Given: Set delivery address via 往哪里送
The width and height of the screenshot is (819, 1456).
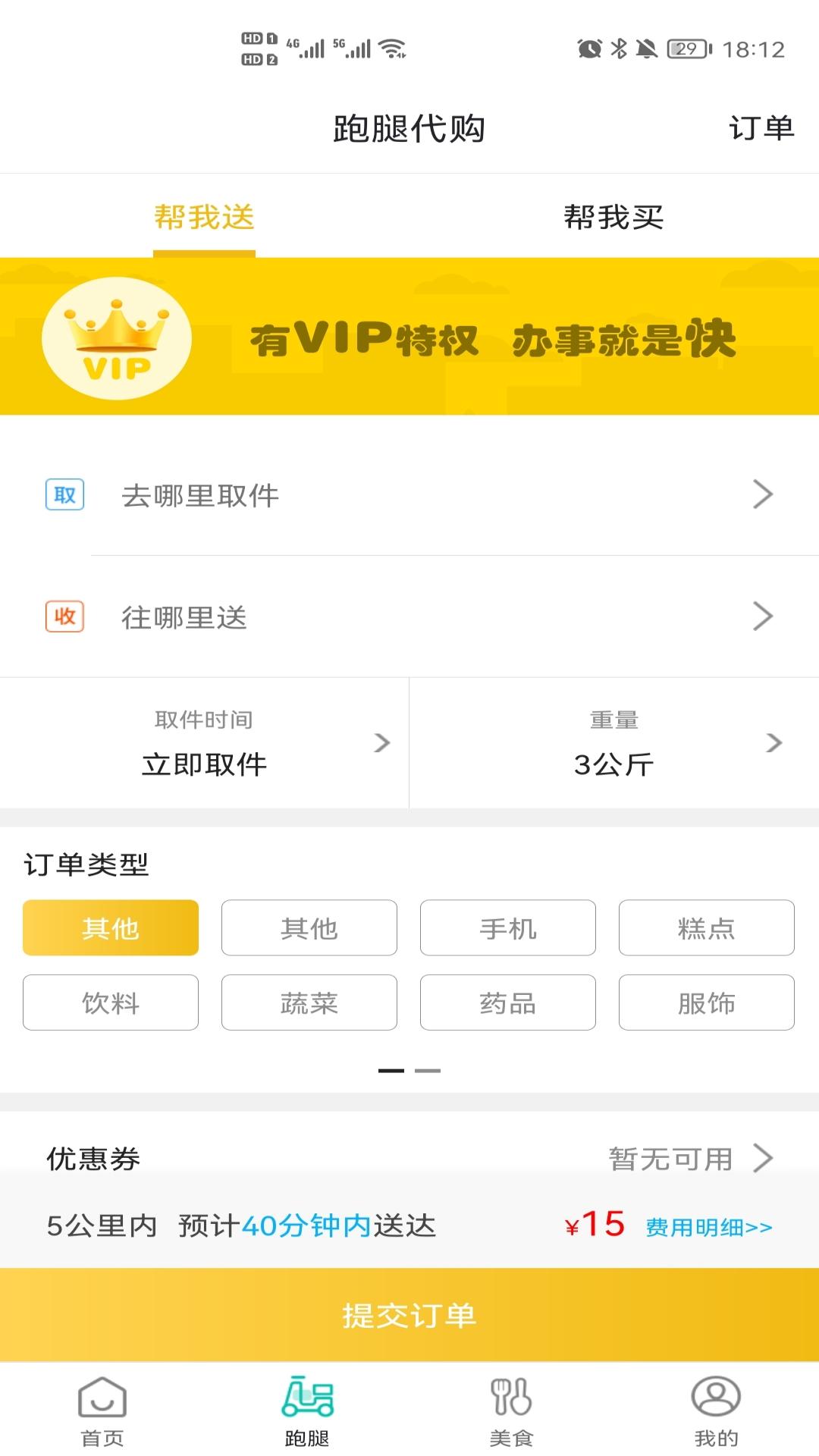Looking at the screenshot, I should (409, 617).
